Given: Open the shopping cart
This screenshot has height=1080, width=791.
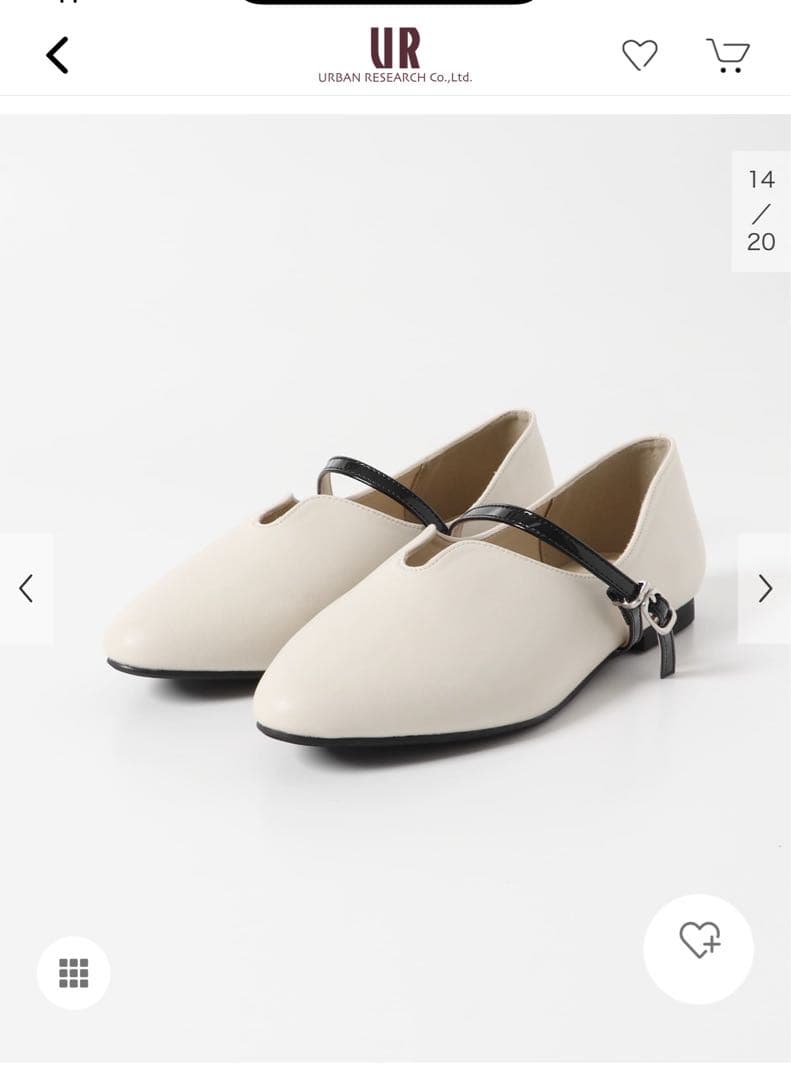Looking at the screenshot, I should click(728, 55).
